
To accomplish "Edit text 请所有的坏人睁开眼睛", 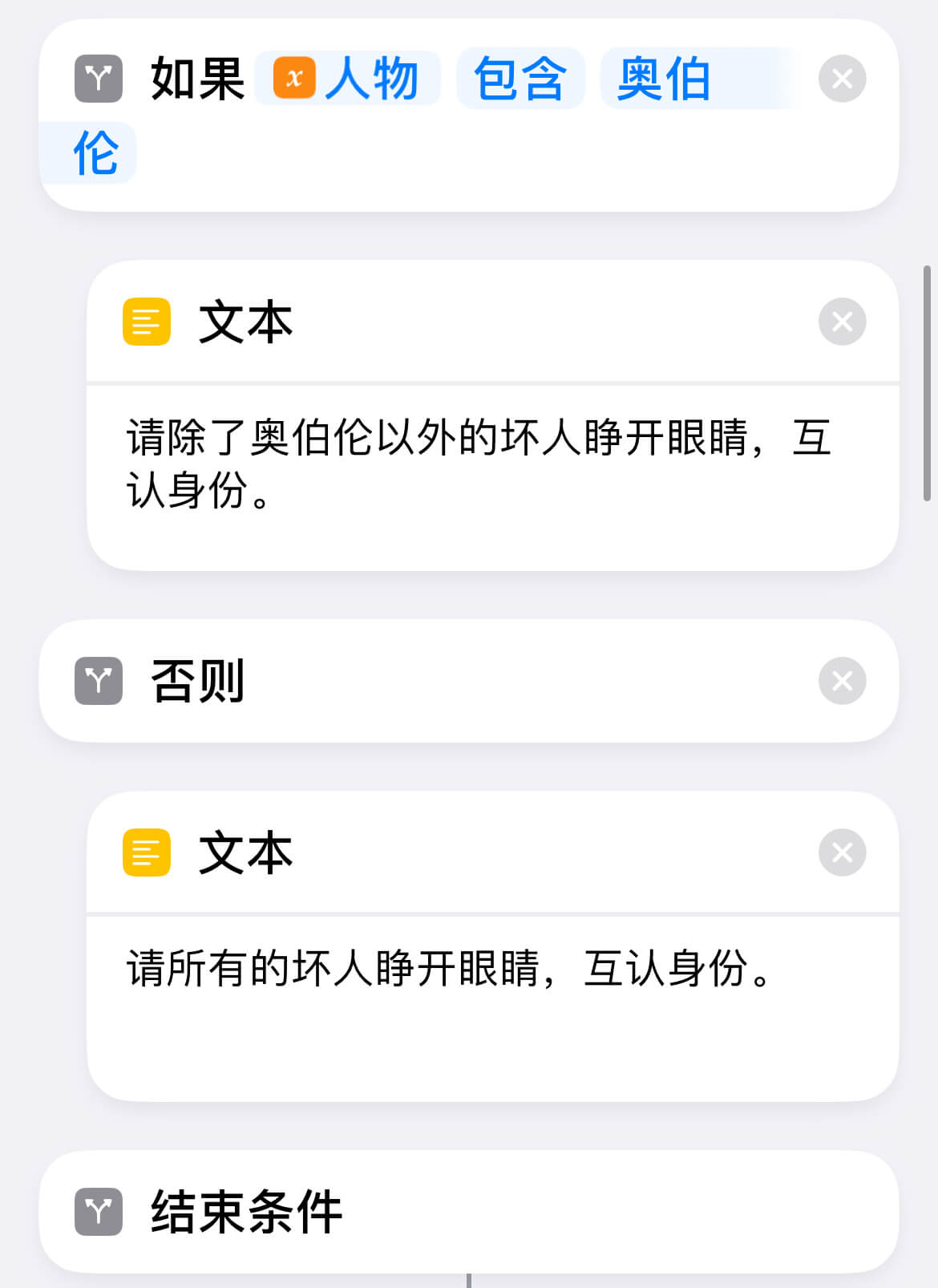I will click(x=449, y=968).
